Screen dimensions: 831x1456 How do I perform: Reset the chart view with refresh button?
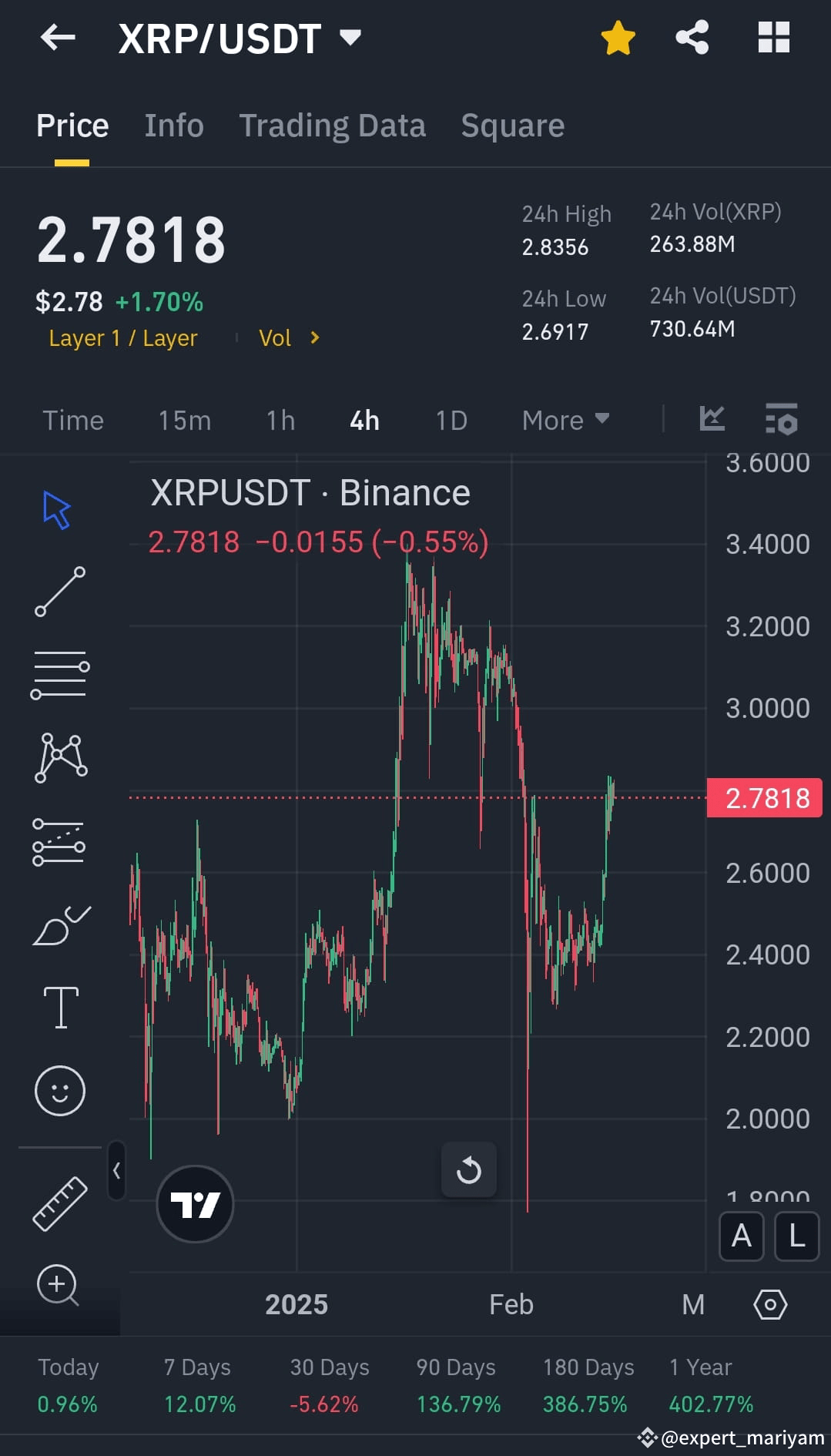pyautogui.click(x=469, y=1170)
